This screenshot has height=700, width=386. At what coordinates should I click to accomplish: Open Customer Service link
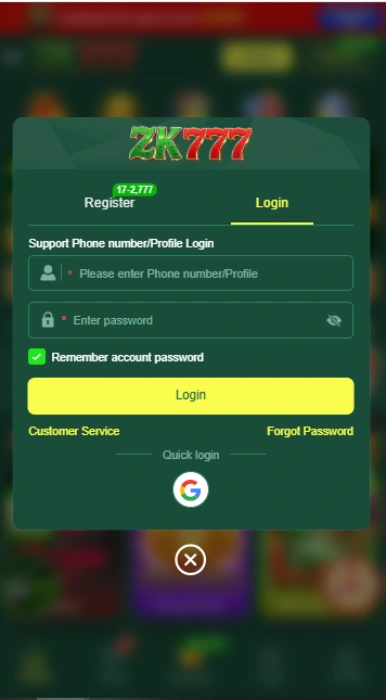coord(74,431)
